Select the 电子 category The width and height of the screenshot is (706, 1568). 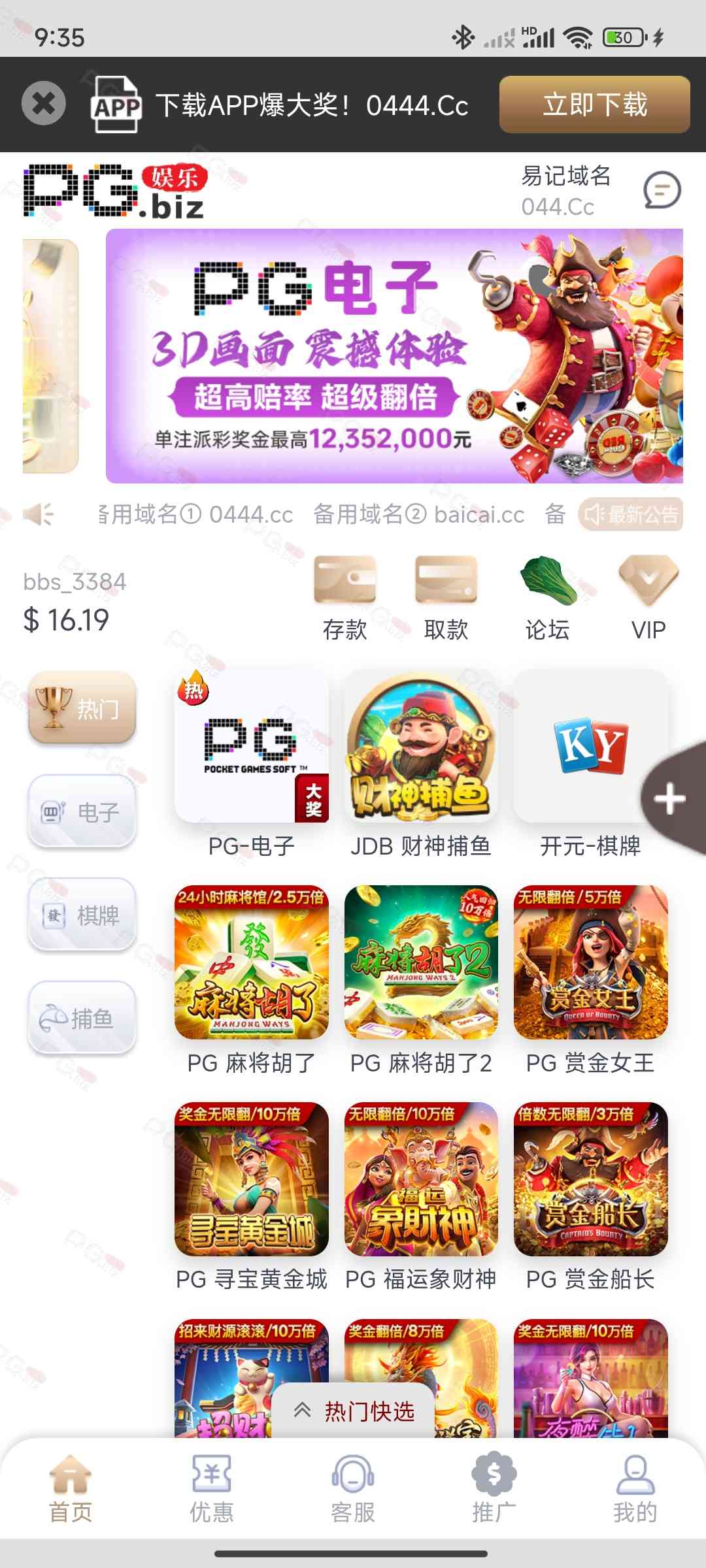click(x=82, y=812)
